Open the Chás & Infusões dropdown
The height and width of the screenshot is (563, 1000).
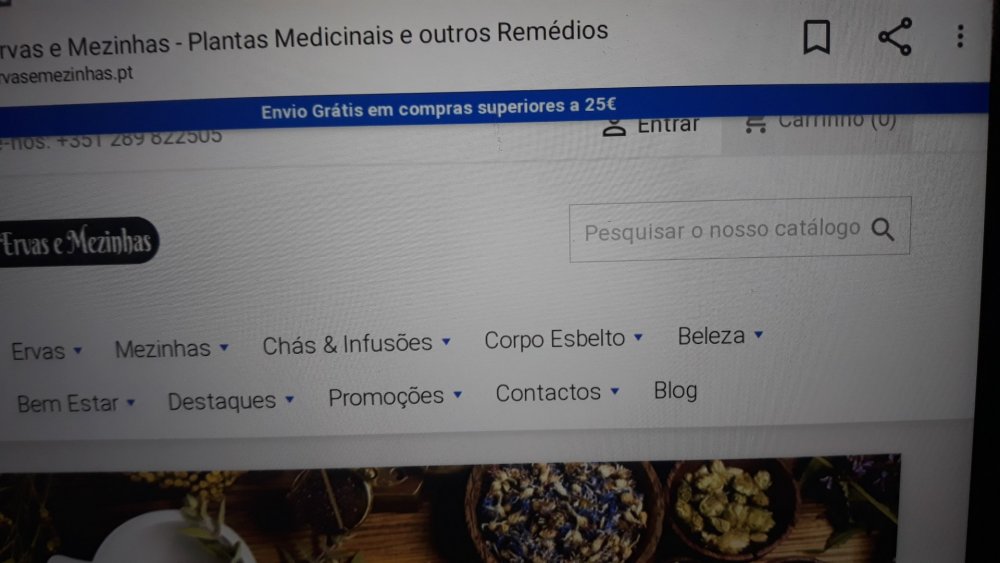356,344
